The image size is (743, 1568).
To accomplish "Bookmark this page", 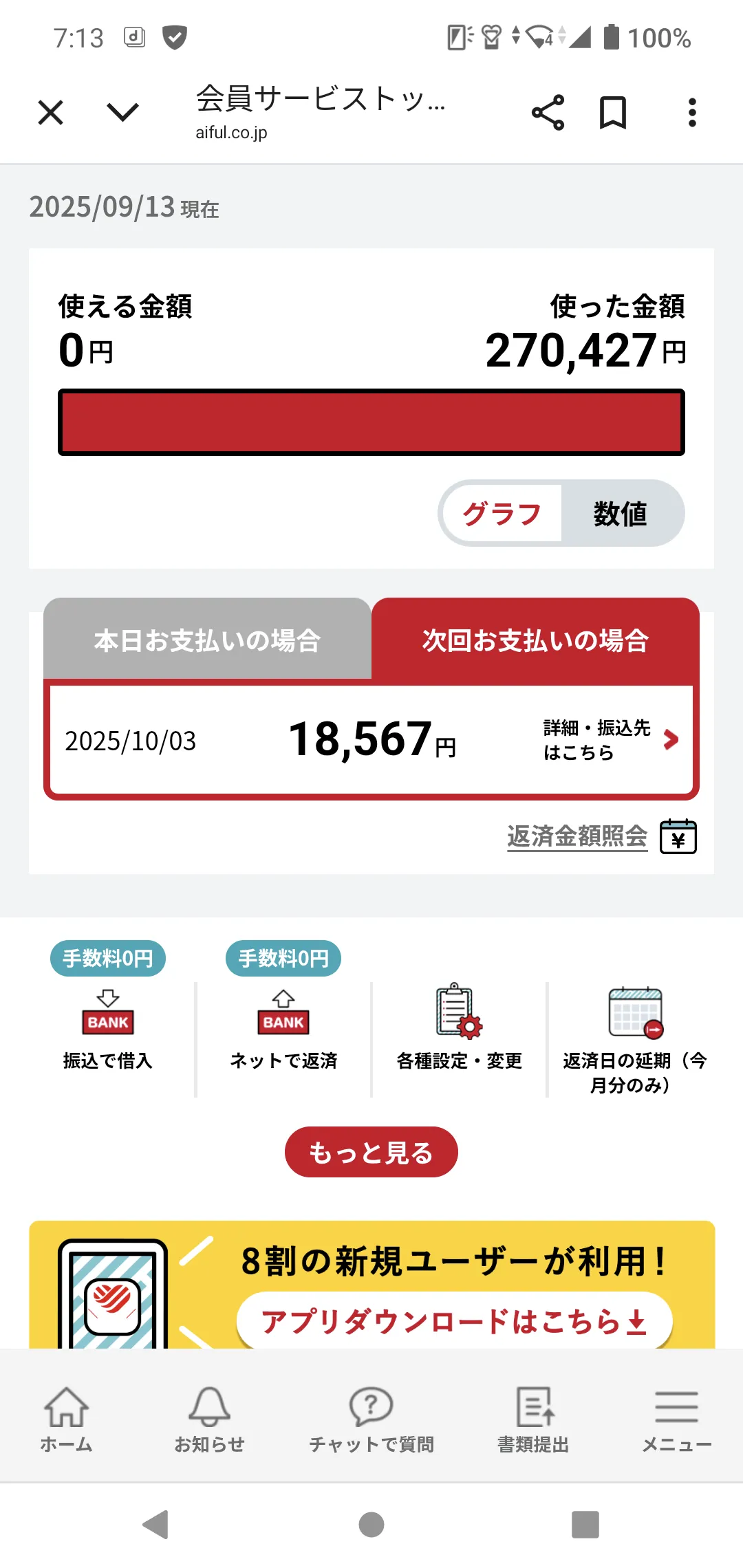I will [612, 113].
